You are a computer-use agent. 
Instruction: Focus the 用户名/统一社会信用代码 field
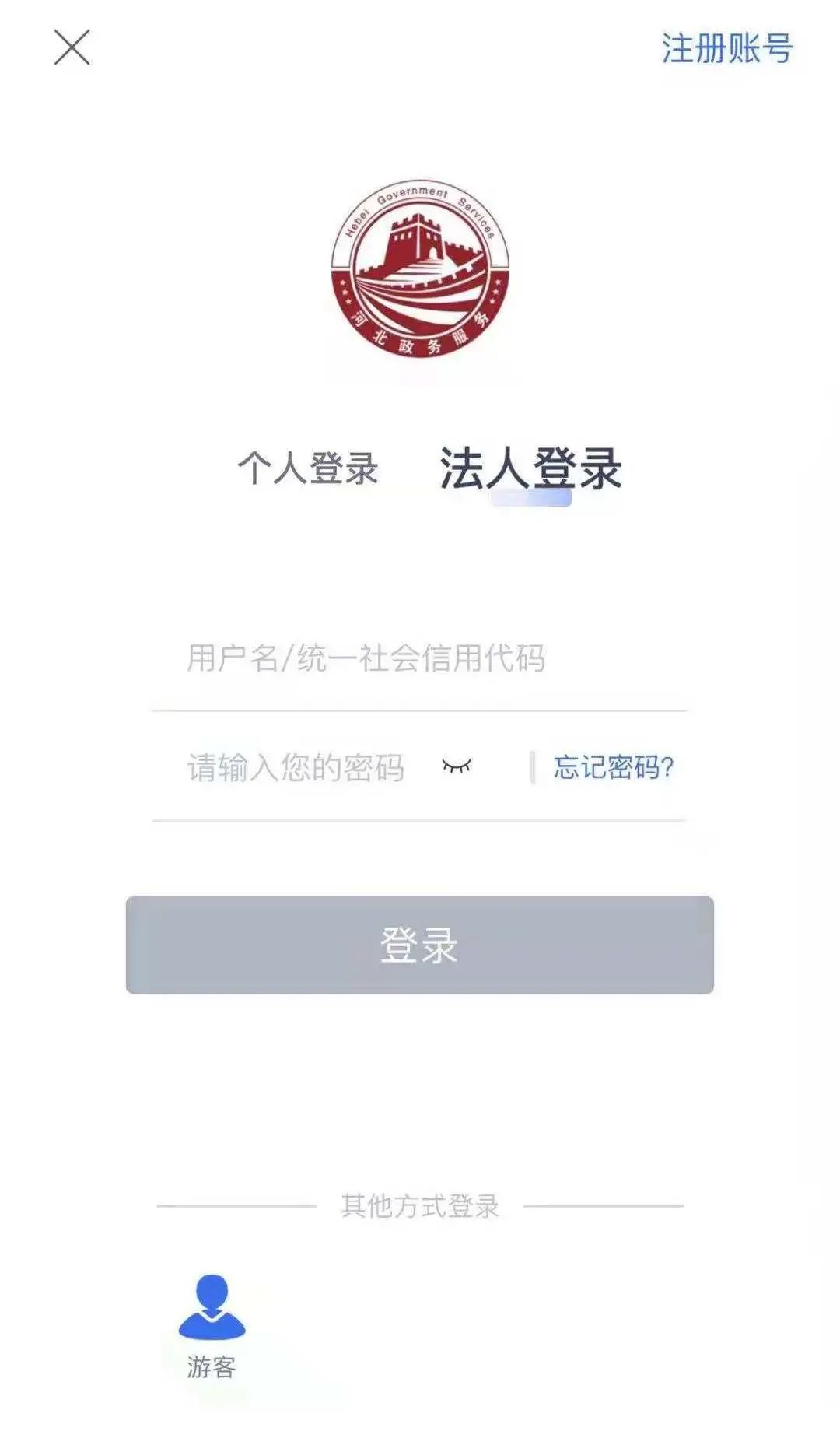pos(420,659)
